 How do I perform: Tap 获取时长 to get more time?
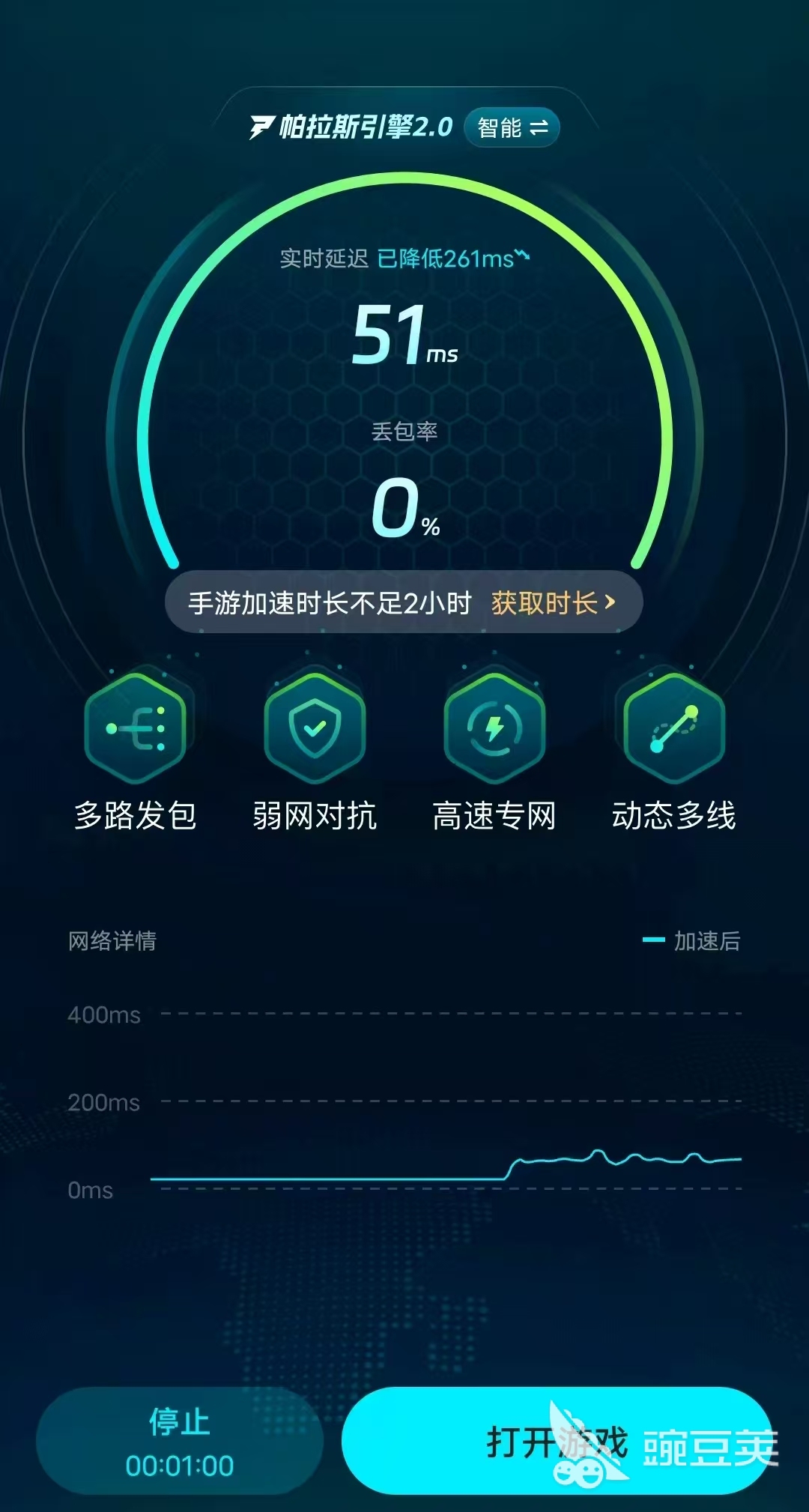point(553,602)
